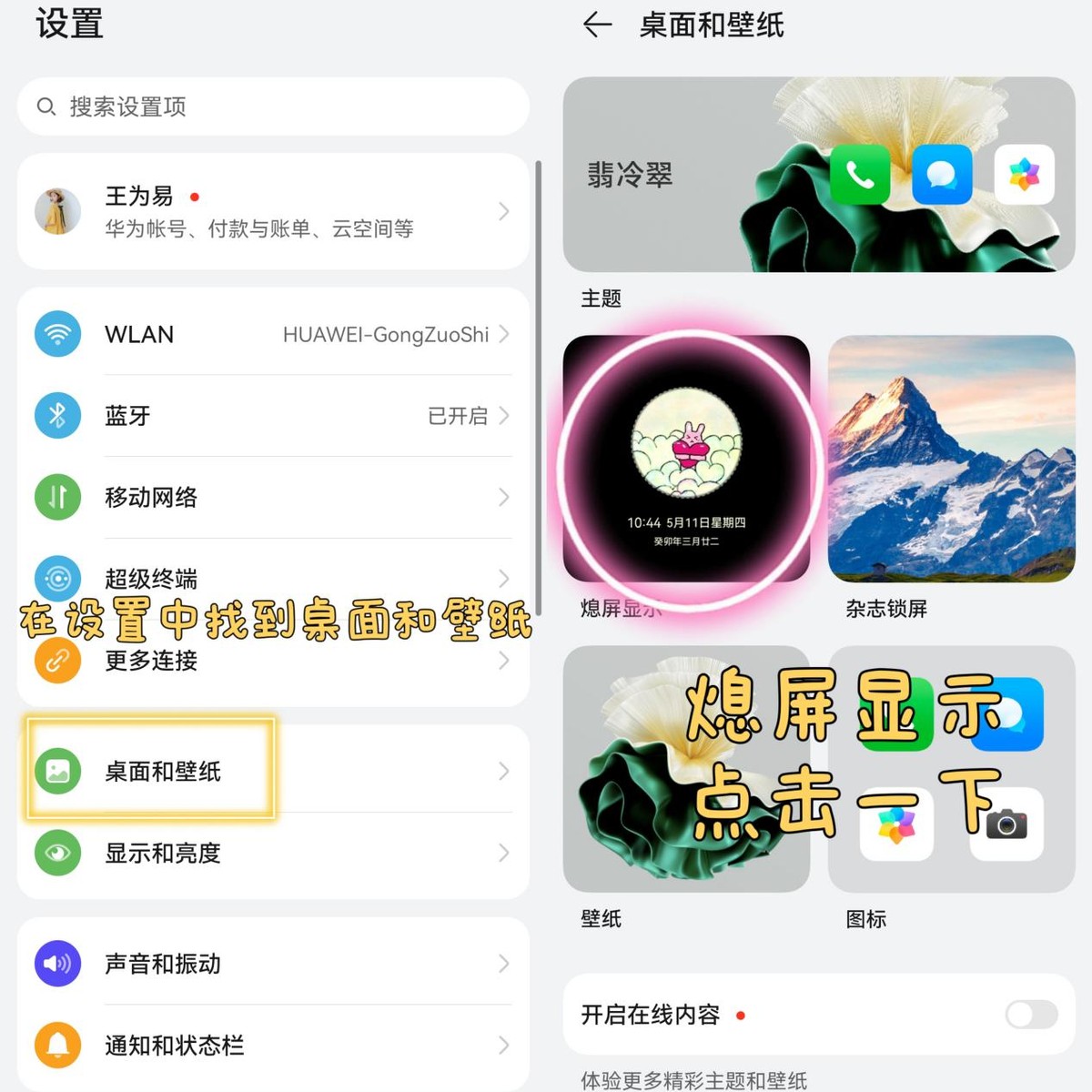
Task: Open 通知和状态栏 settings
Action: click(273, 1045)
